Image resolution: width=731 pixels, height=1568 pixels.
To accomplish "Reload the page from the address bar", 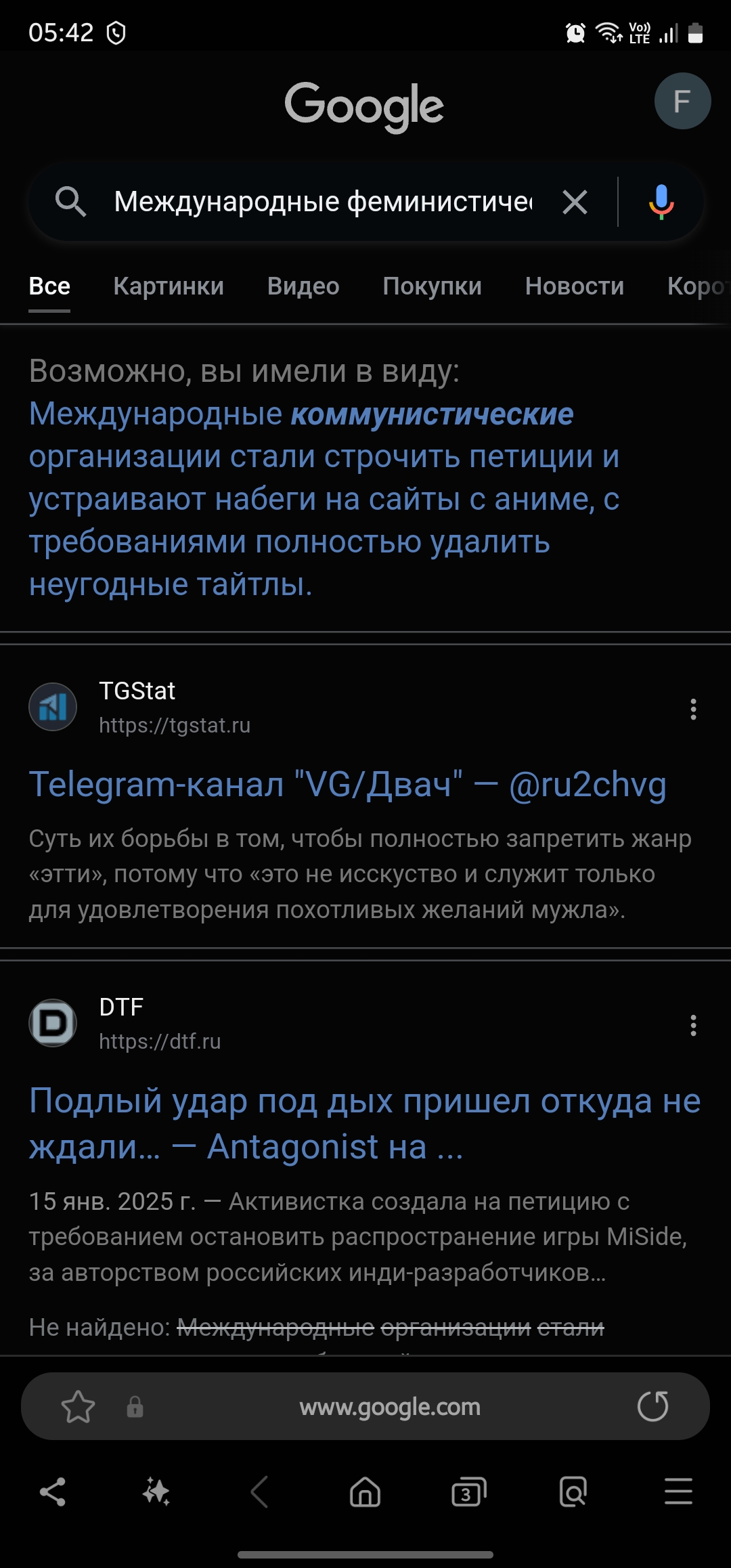I will tap(652, 1407).
